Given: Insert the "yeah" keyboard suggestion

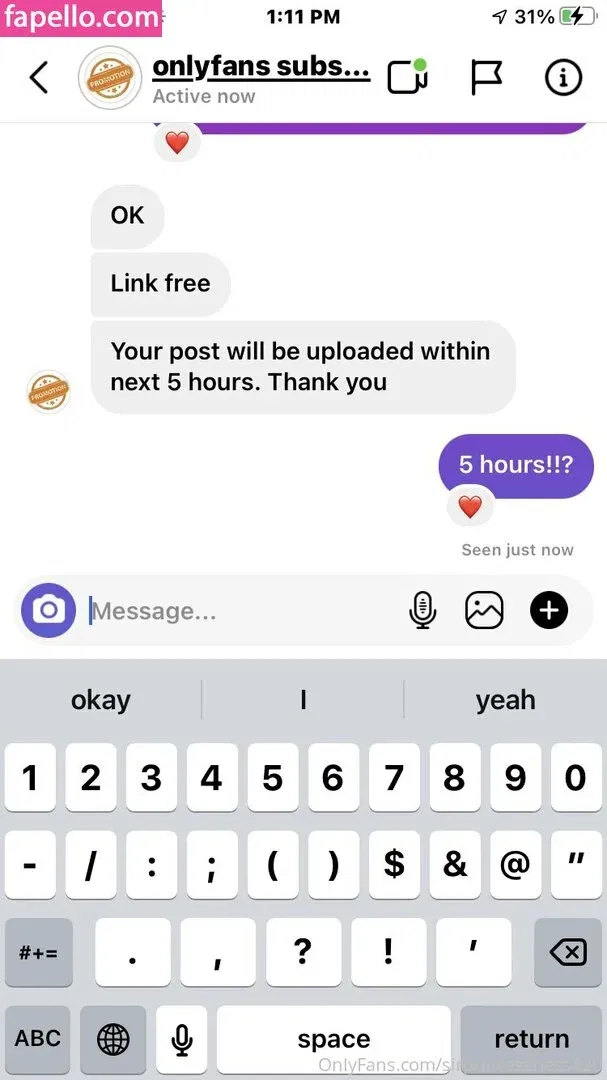Looking at the screenshot, I should click(x=505, y=700).
